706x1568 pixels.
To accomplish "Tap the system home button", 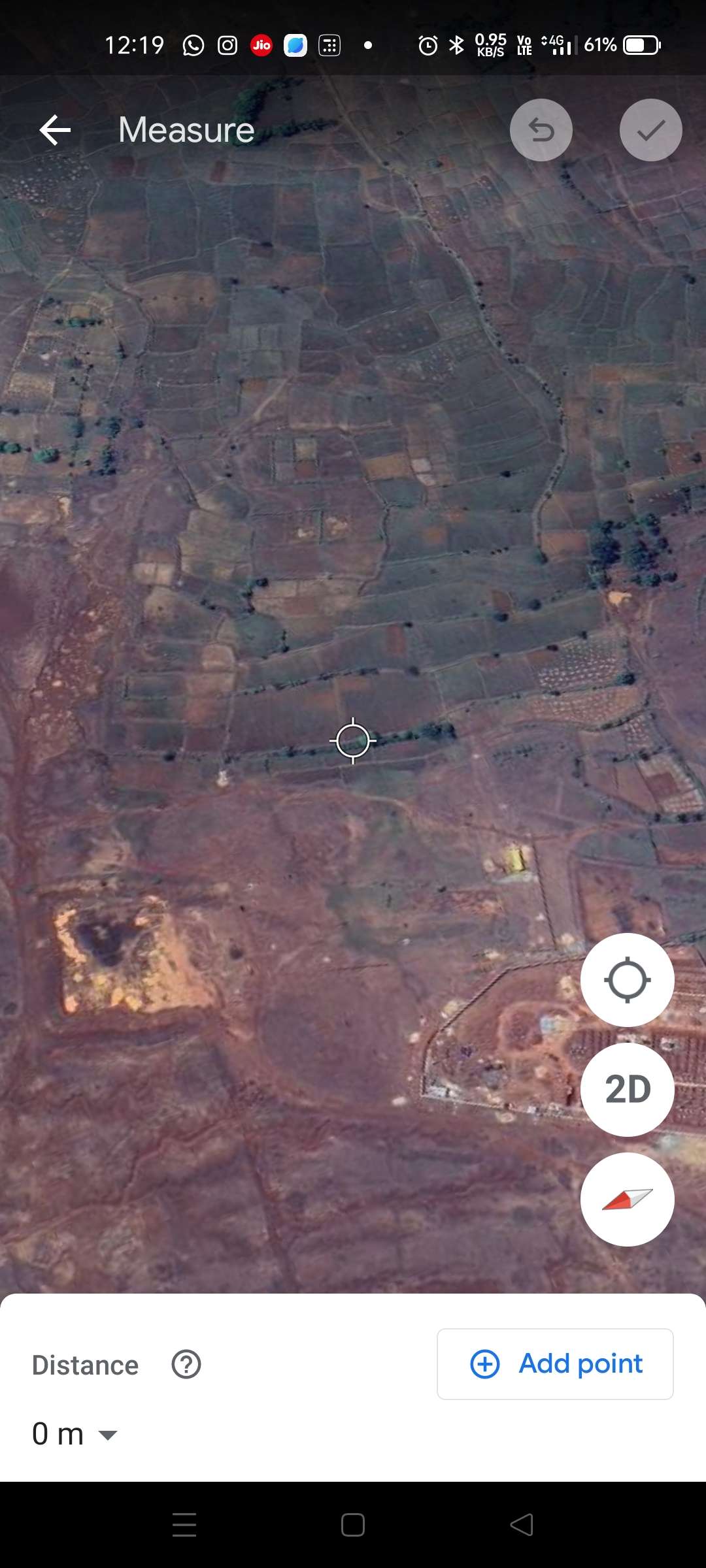I will 353,1526.
